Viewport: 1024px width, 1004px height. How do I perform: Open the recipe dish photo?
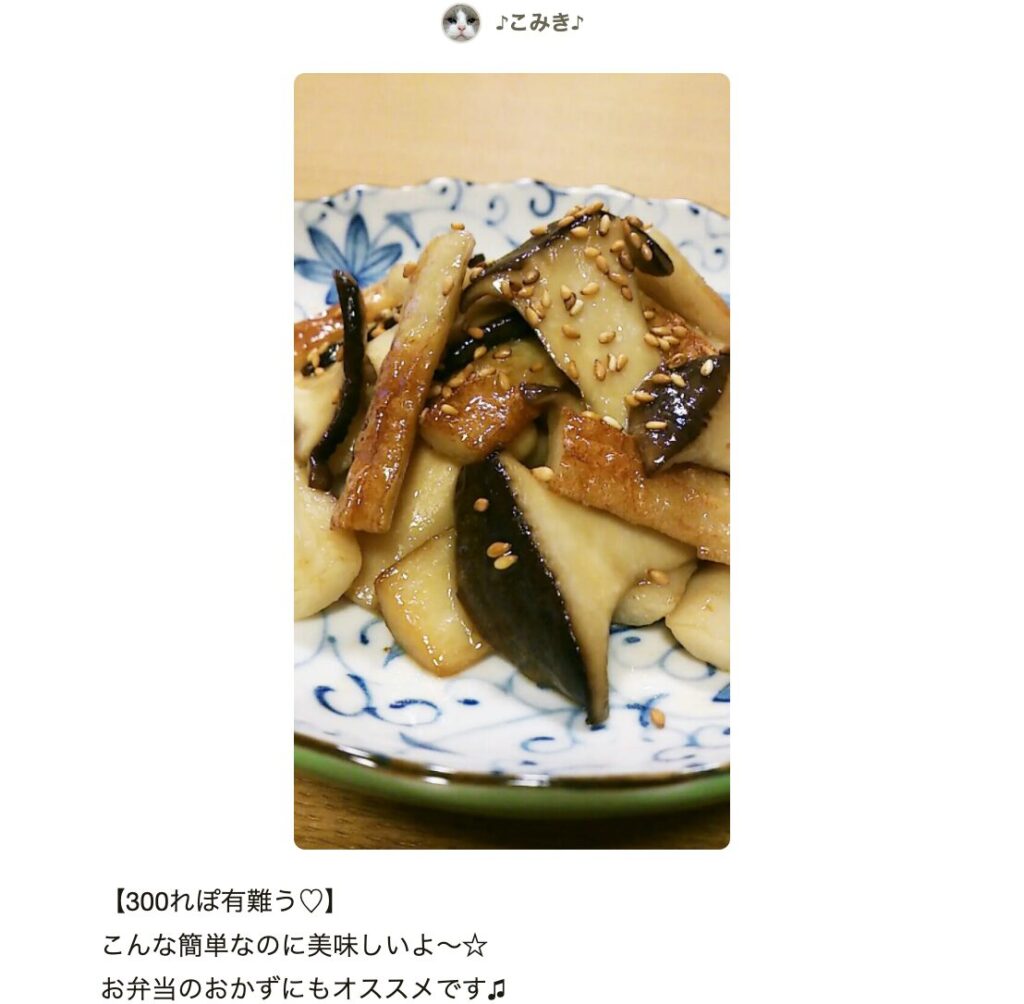coord(511,460)
